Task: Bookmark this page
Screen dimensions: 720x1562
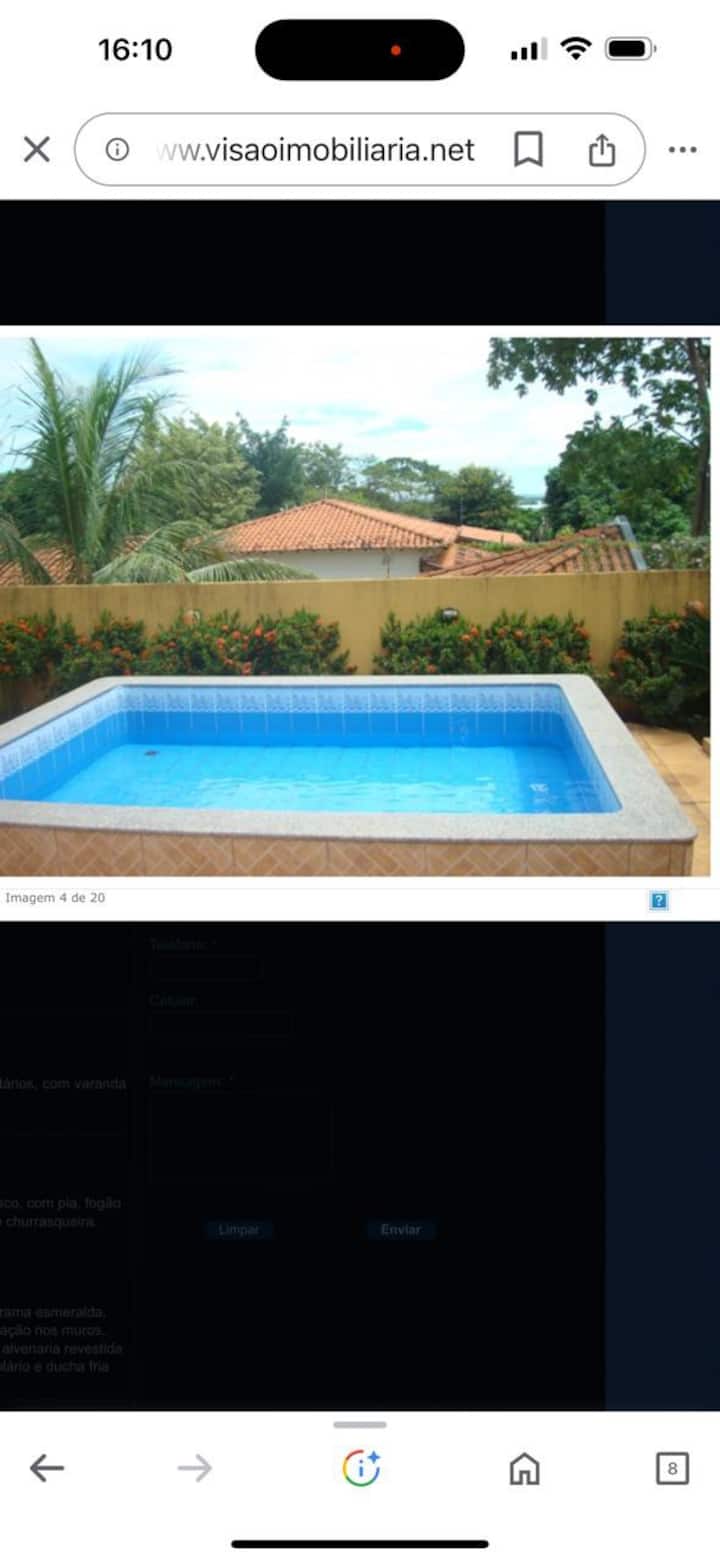Action: coord(528,150)
